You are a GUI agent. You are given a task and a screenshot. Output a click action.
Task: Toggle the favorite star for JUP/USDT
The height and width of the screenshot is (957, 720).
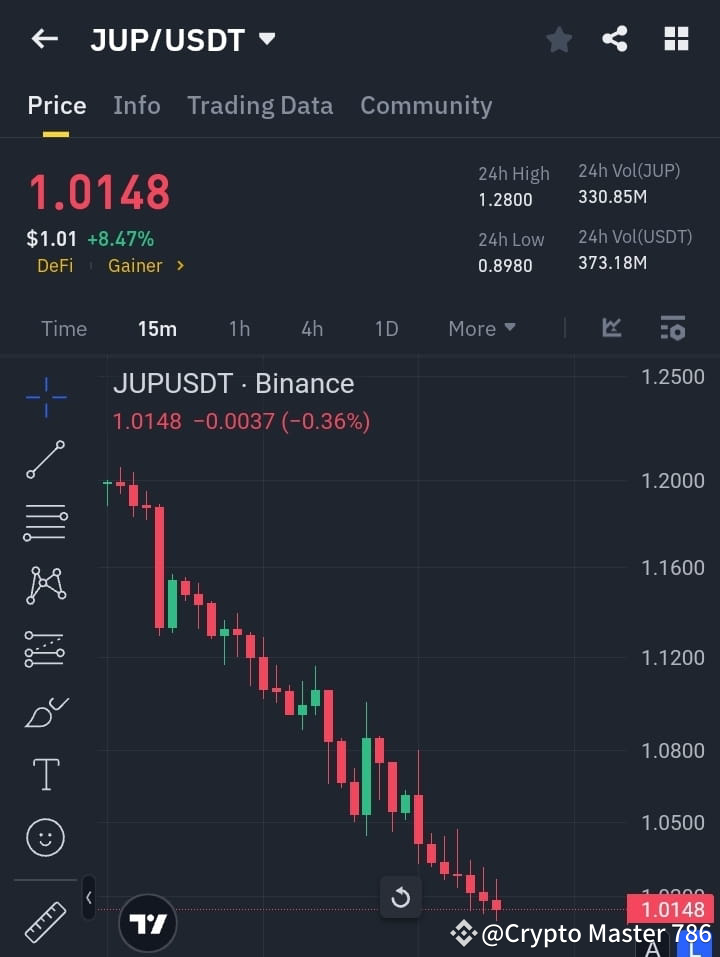click(x=558, y=39)
